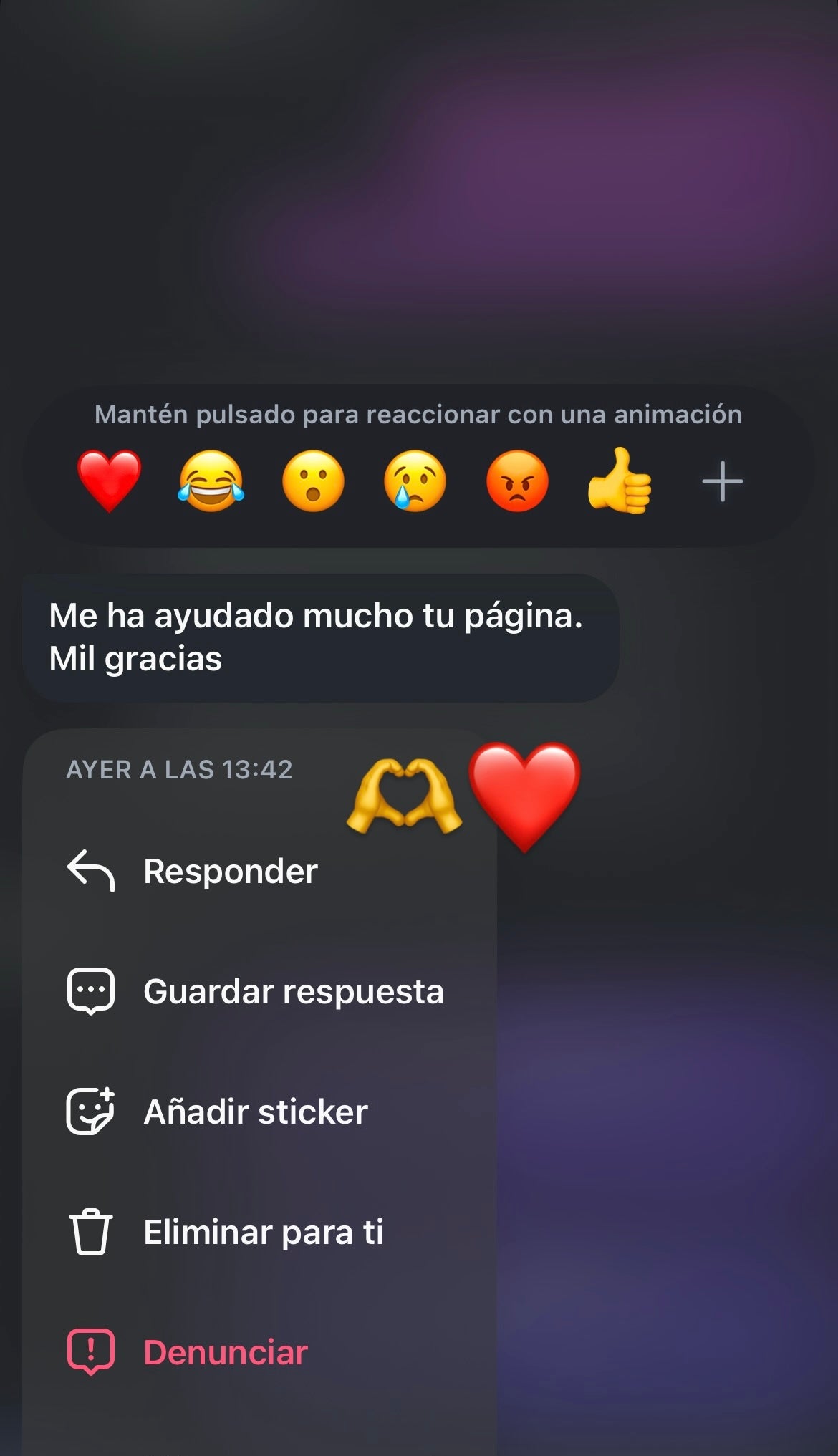This screenshot has width=838, height=1456.
Task: Choose Guardar respuesta option
Action: click(292, 992)
